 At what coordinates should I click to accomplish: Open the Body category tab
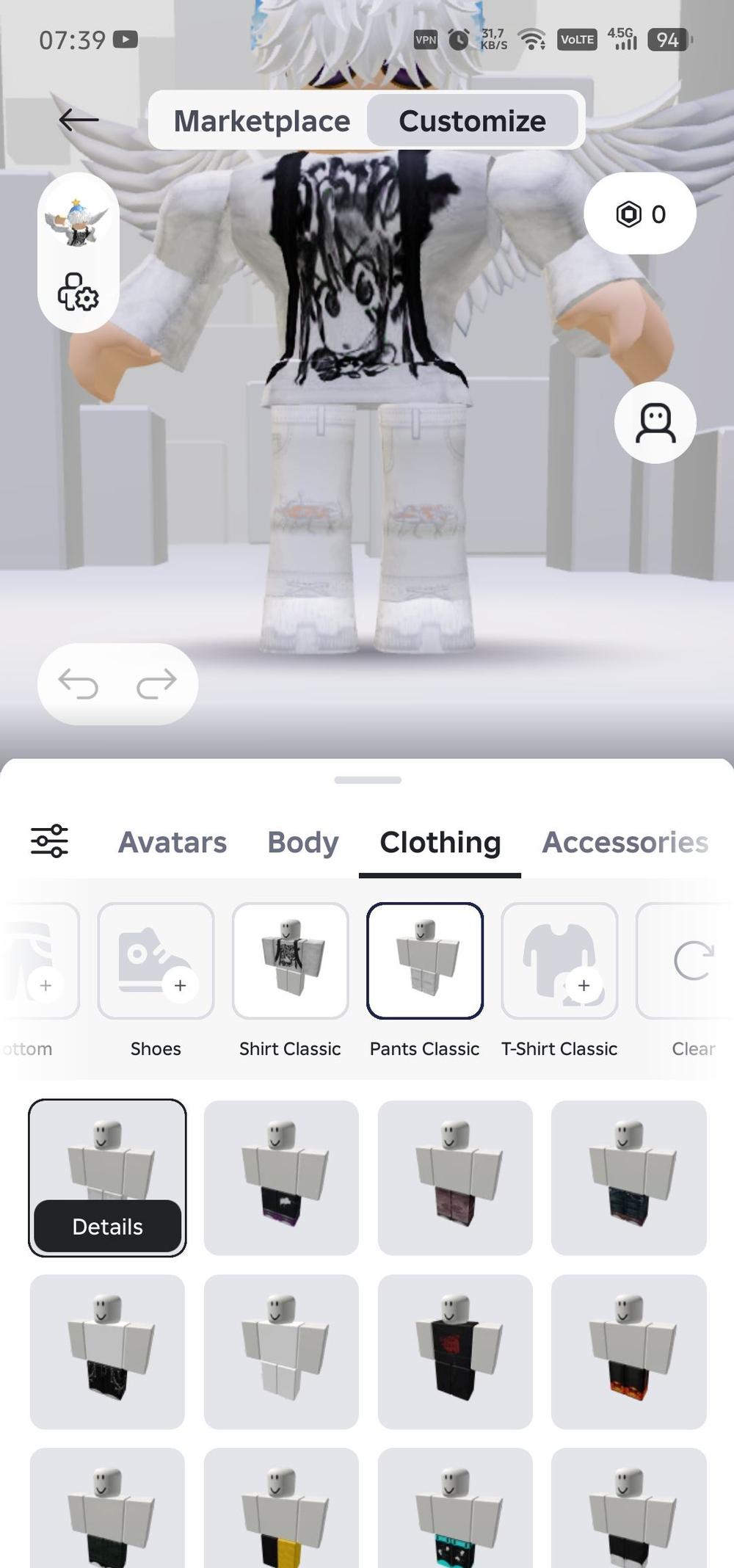[302, 843]
